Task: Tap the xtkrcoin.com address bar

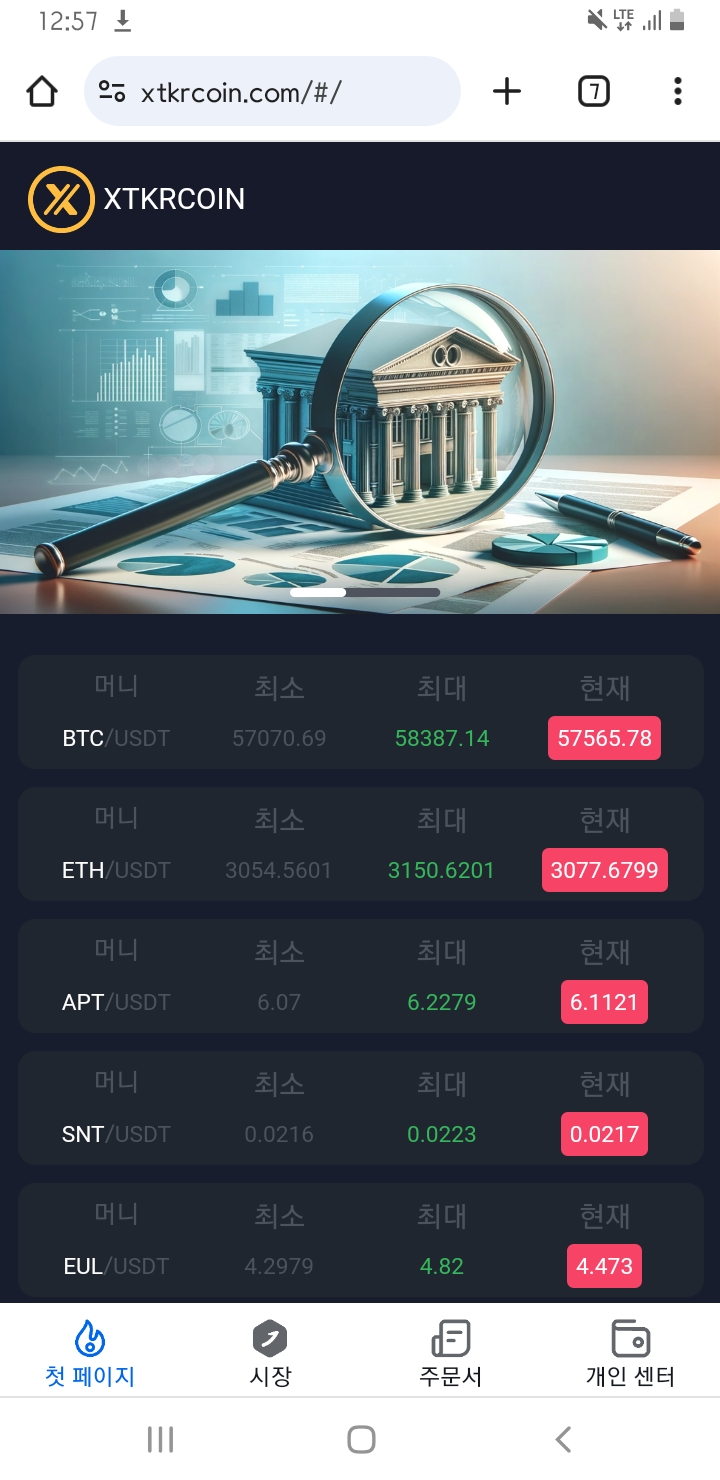Action: click(272, 92)
